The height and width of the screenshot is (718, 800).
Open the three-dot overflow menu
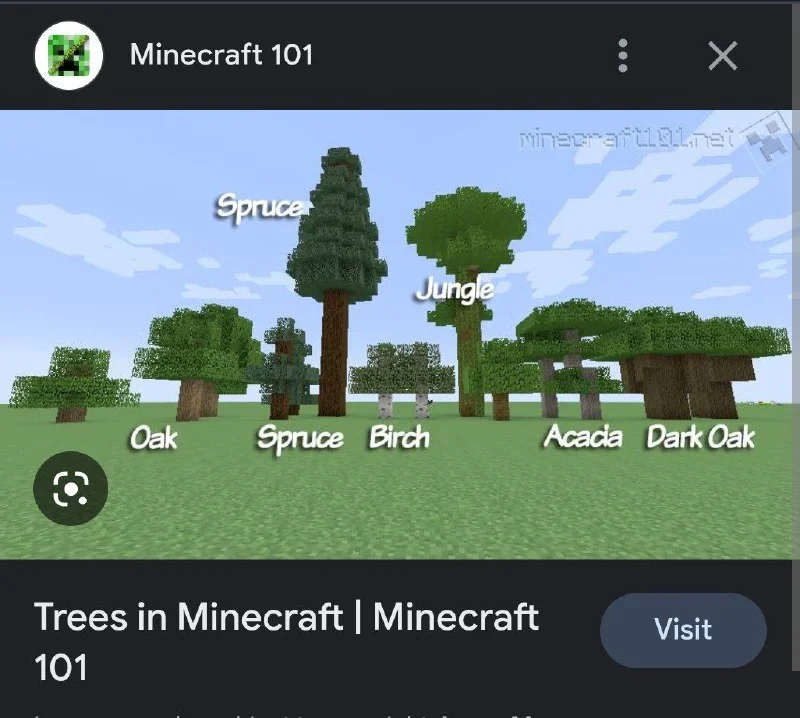[x=622, y=56]
